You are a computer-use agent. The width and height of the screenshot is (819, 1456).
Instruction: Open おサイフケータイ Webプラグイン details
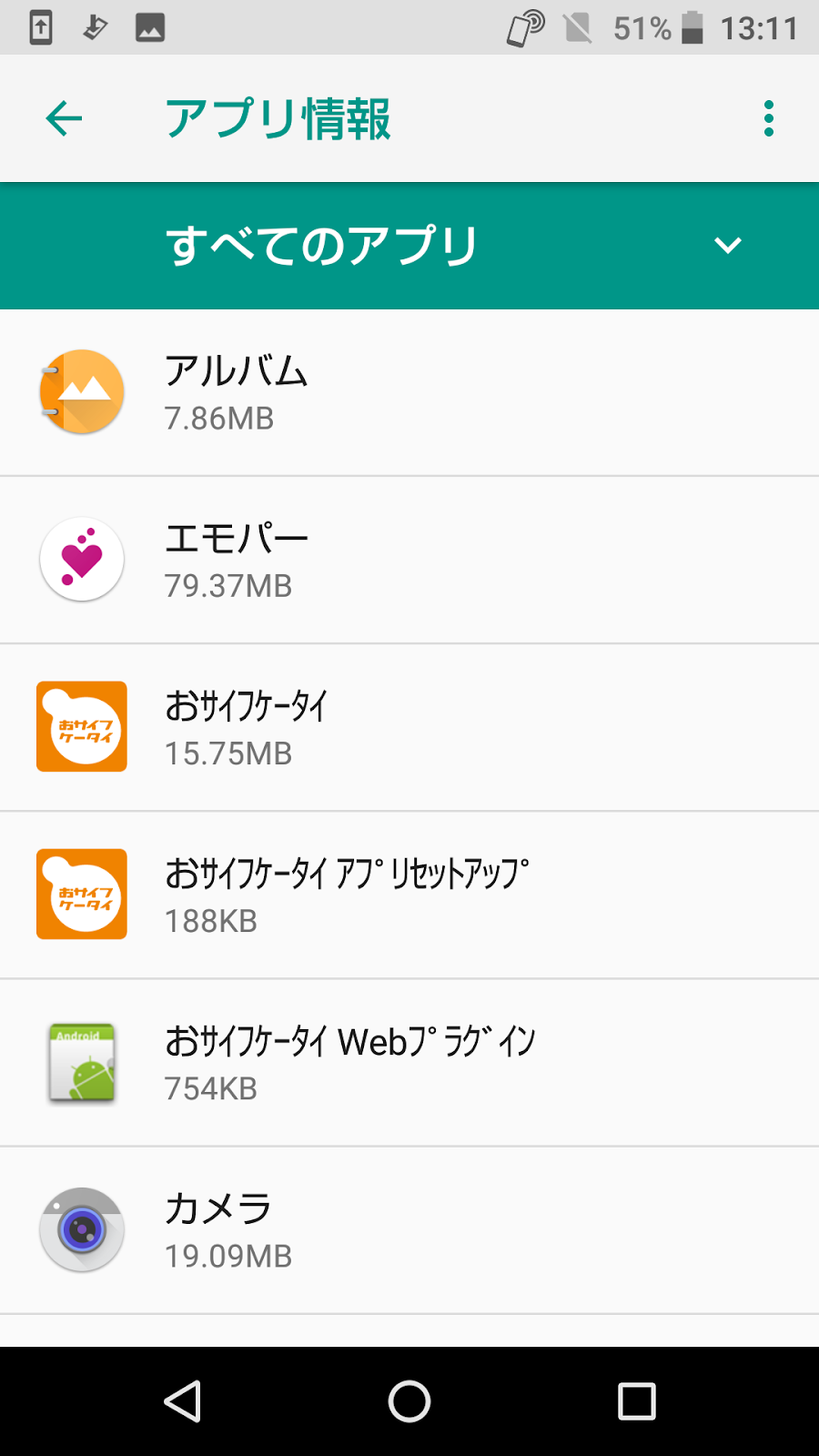pos(409,1062)
